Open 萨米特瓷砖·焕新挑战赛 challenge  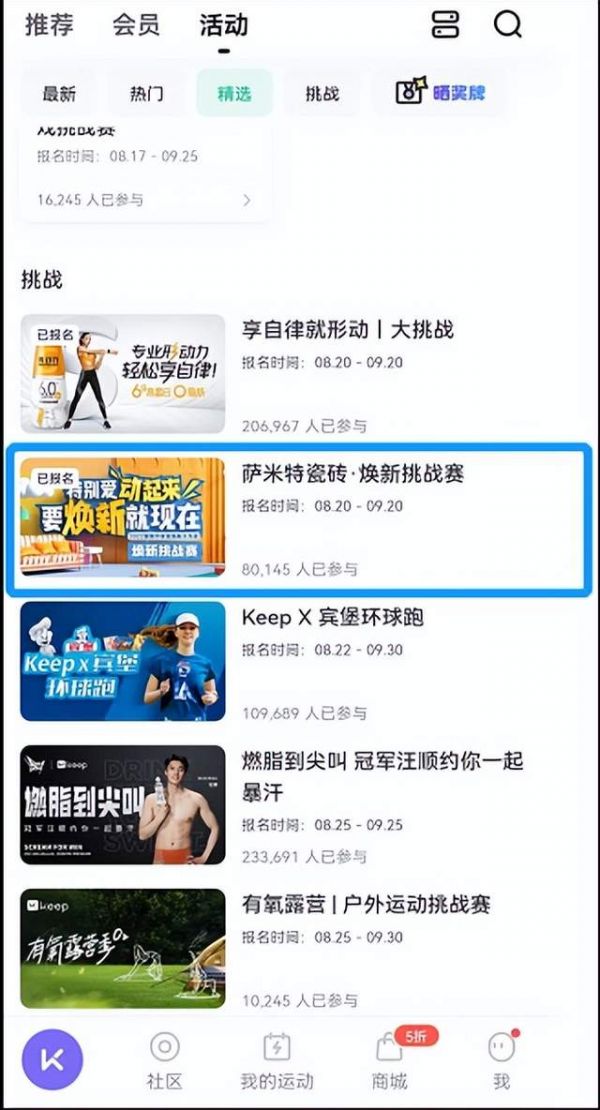300,518
